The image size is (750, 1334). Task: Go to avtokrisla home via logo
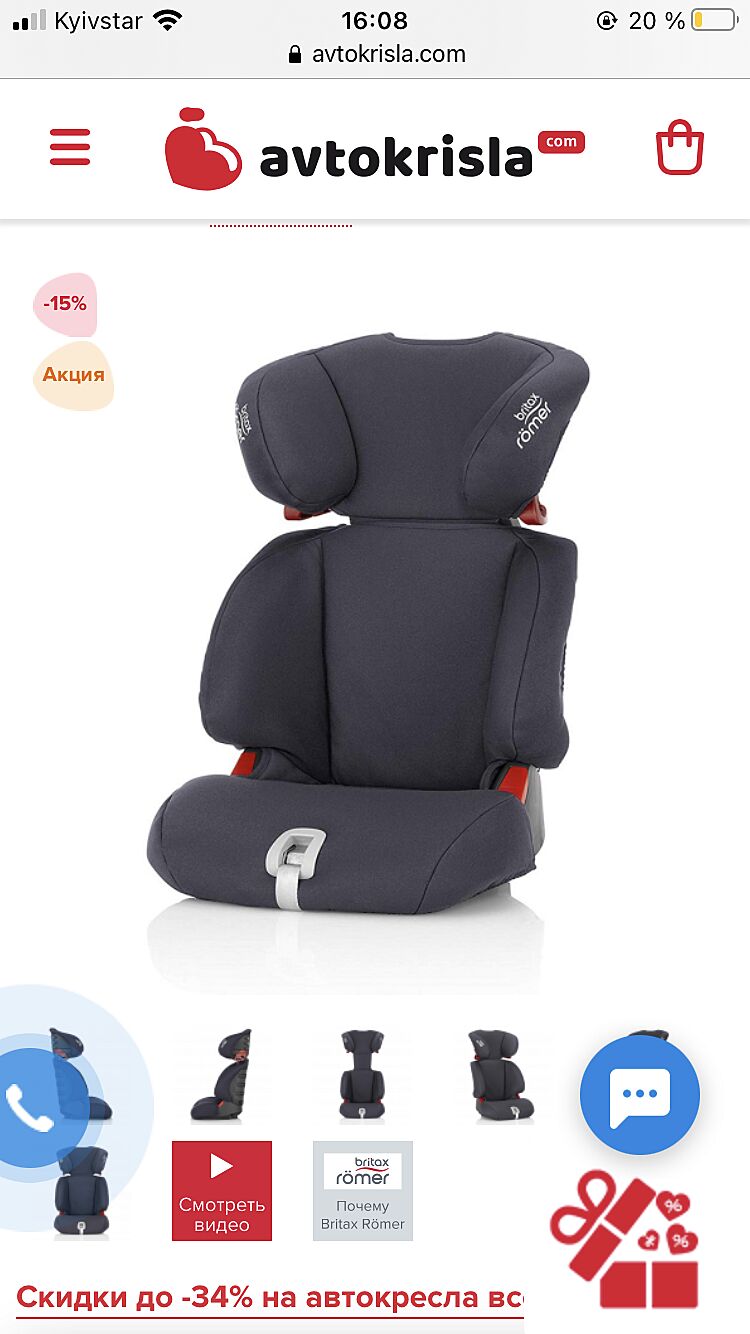(x=374, y=150)
